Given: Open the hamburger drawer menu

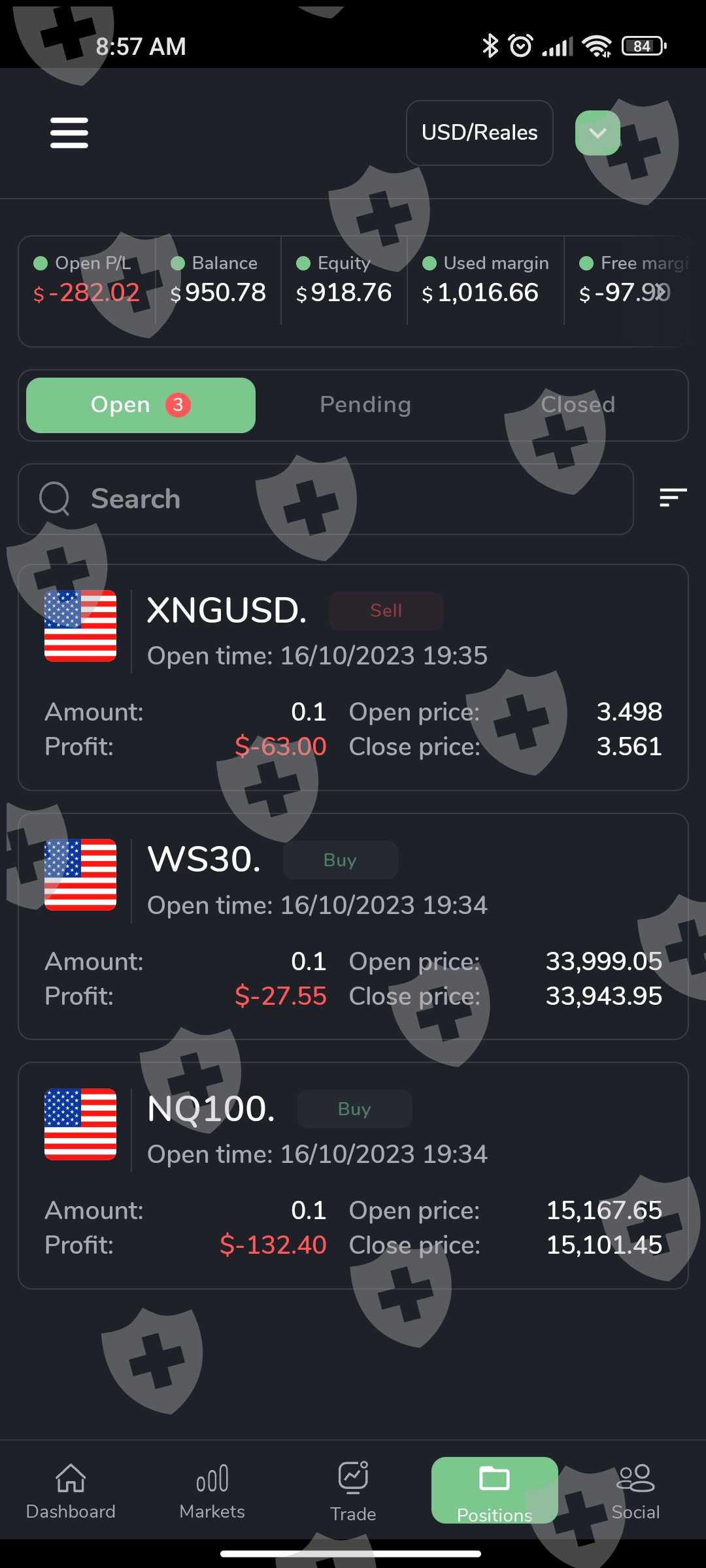Looking at the screenshot, I should (69, 133).
